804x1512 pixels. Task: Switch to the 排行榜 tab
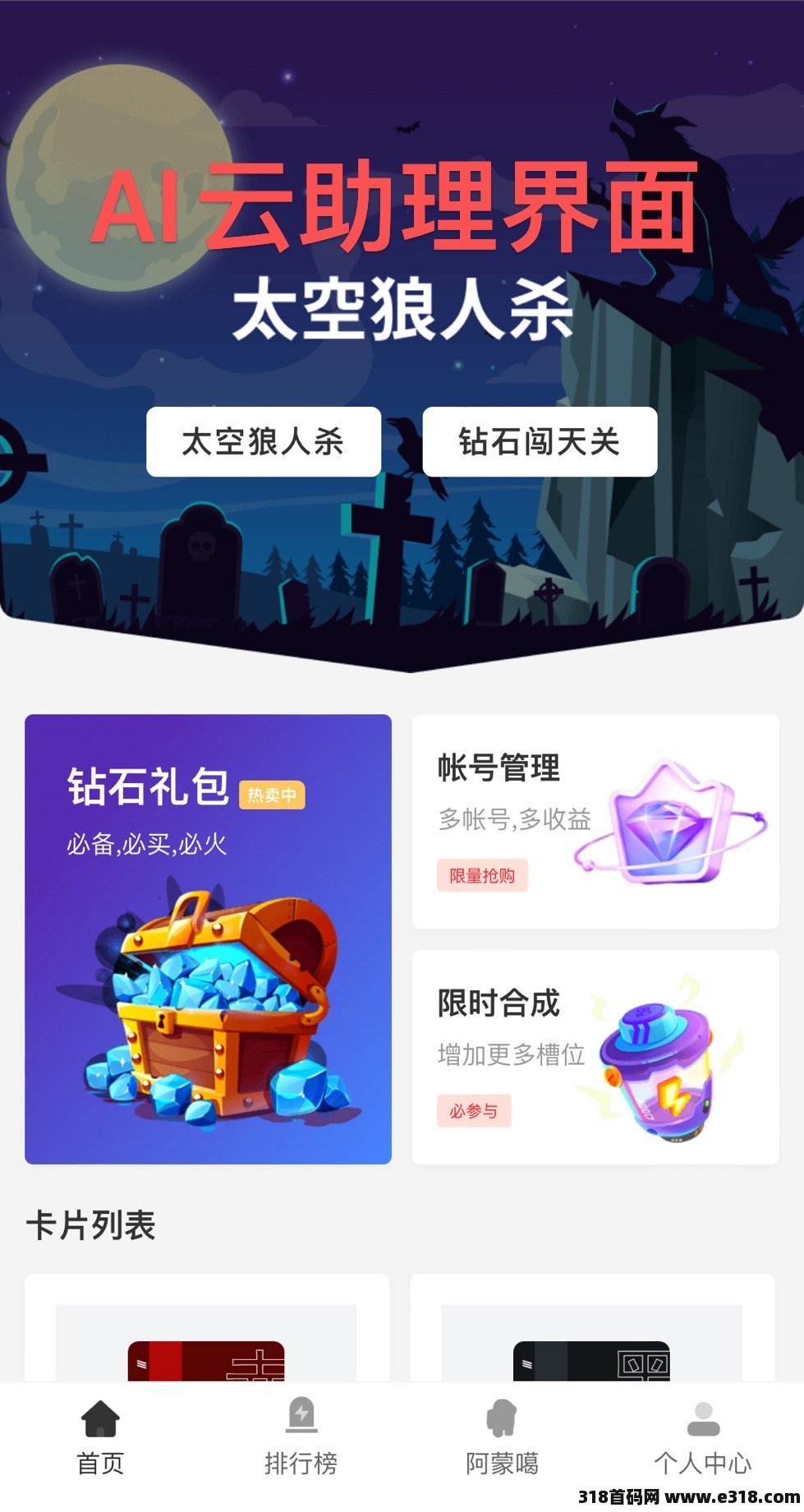[301, 1438]
